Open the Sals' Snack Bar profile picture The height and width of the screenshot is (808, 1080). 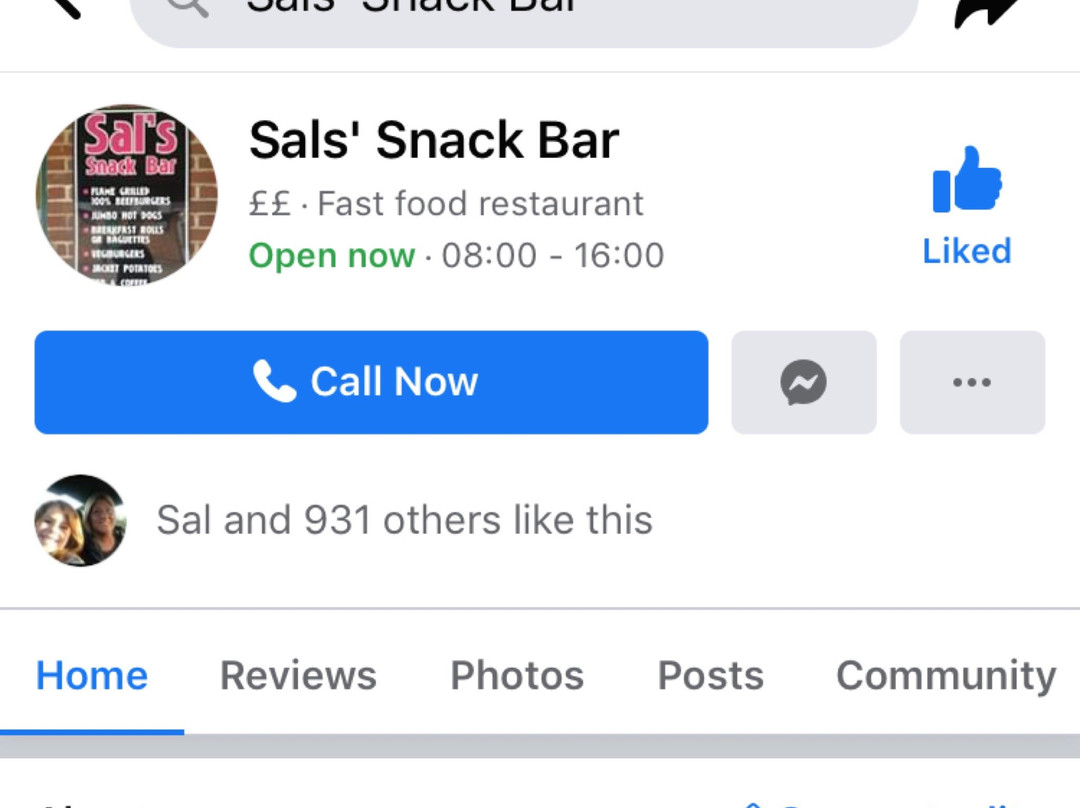[127, 194]
